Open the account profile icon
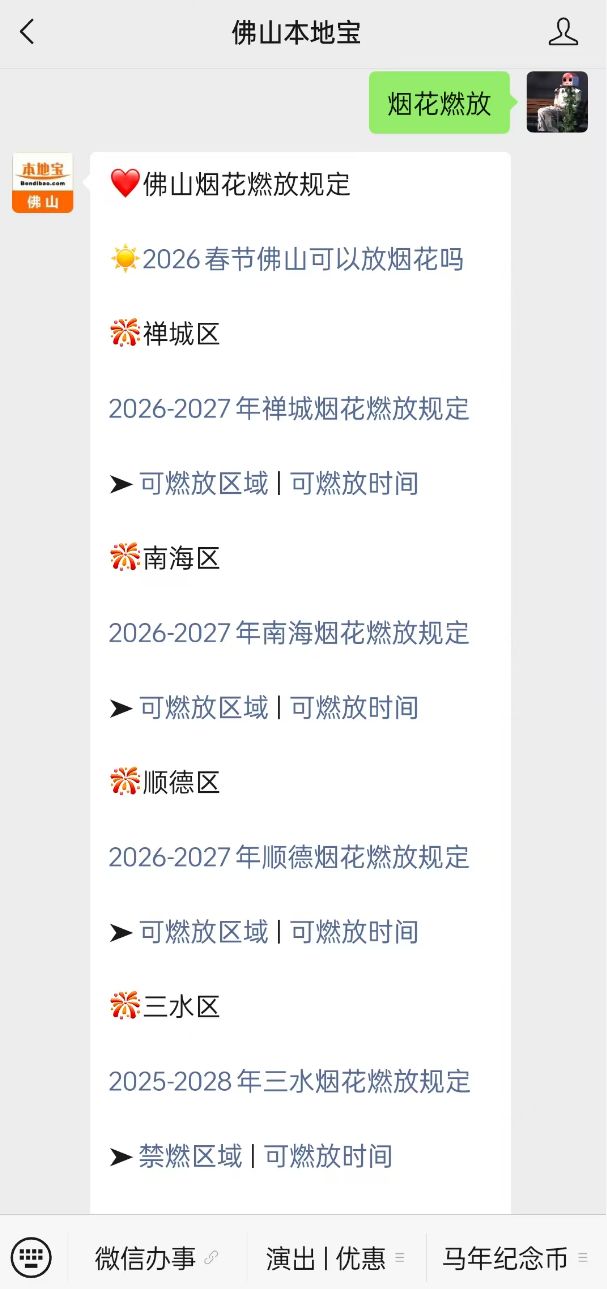 pyautogui.click(x=563, y=32)
